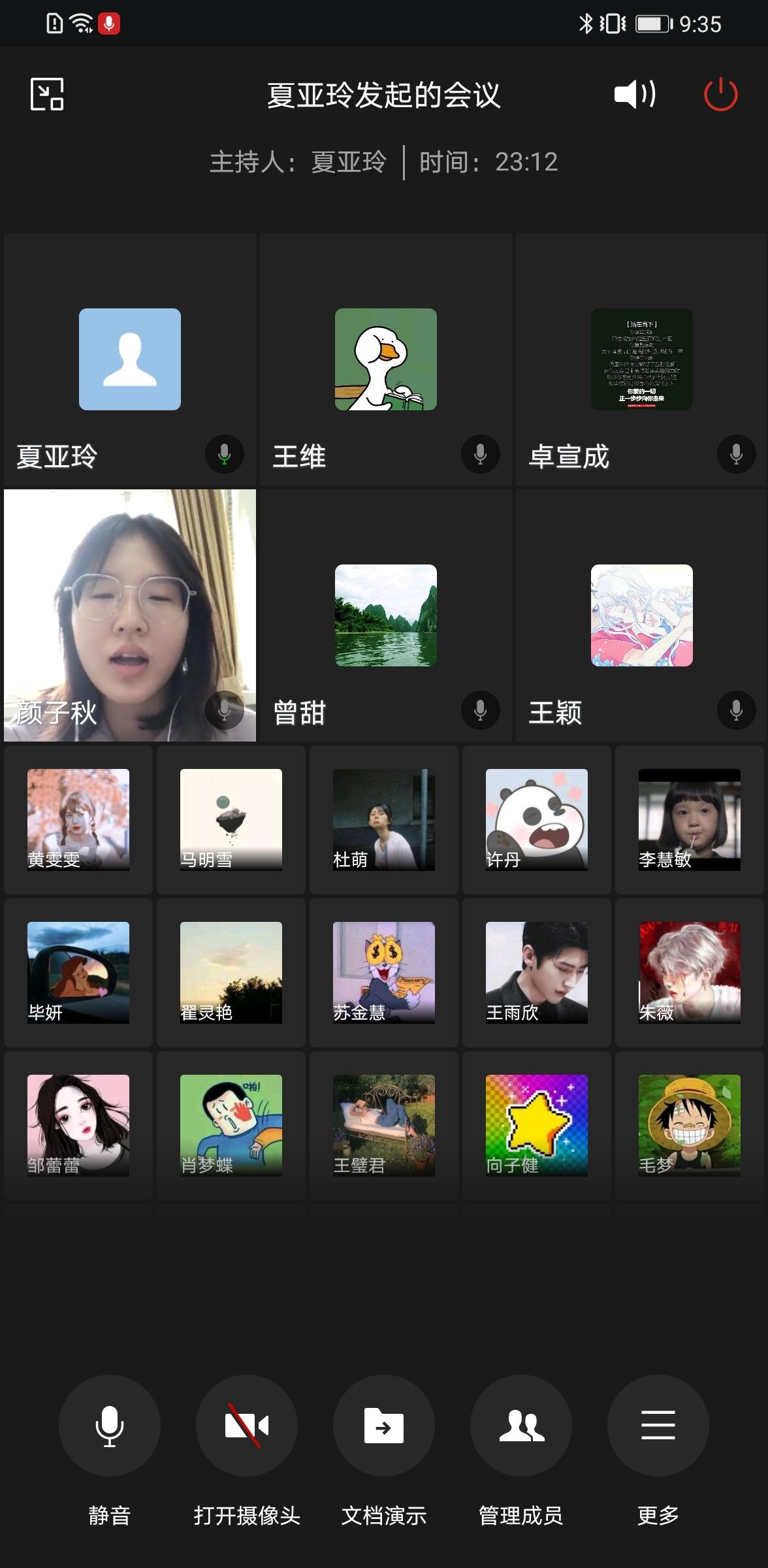Tap the microphone icon on 夏亚玲's tile
The image size is (768, 1568).
(224, 454)
